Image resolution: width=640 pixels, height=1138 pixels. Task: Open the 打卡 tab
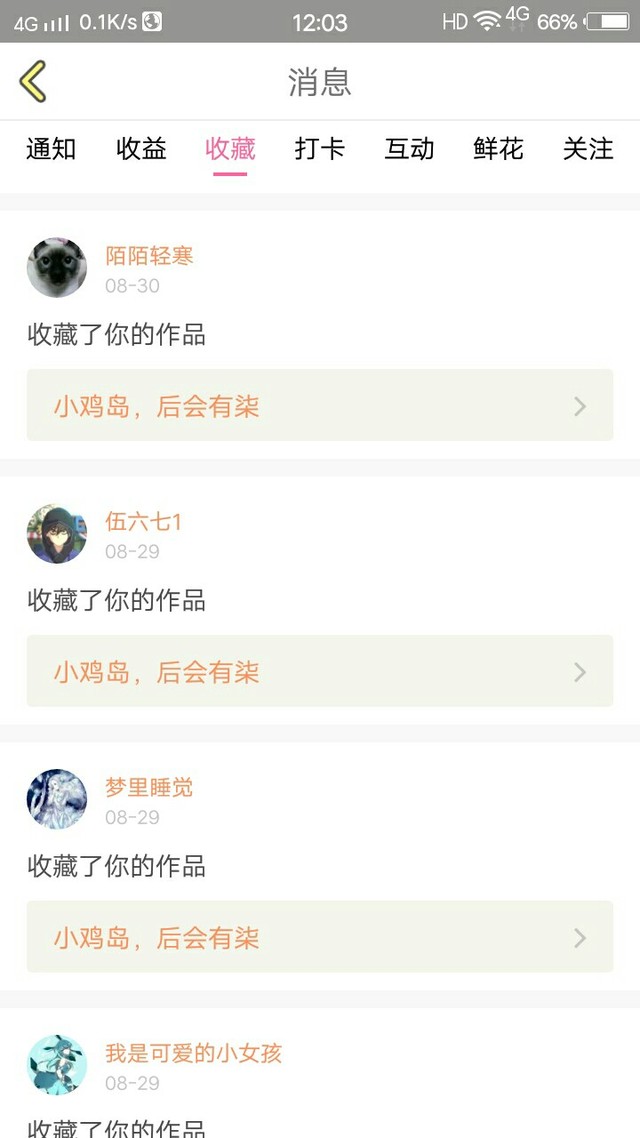(319, 149)
